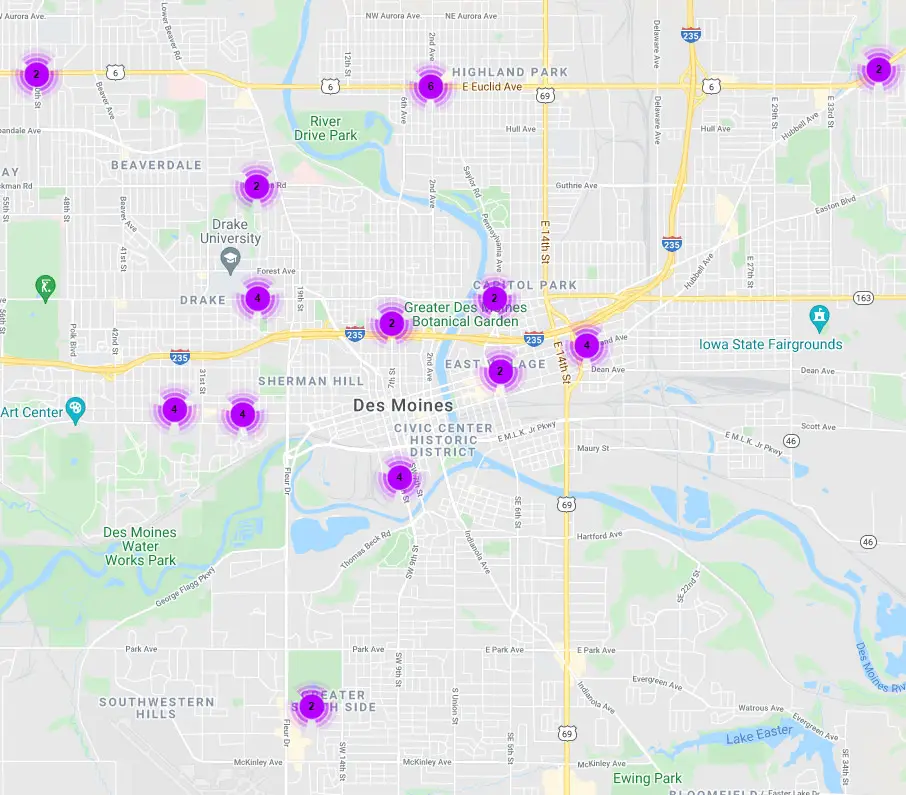Select the 4-marker cluster below Sherman Hill
Screen dimensions: 906x795
coord(241,414)
